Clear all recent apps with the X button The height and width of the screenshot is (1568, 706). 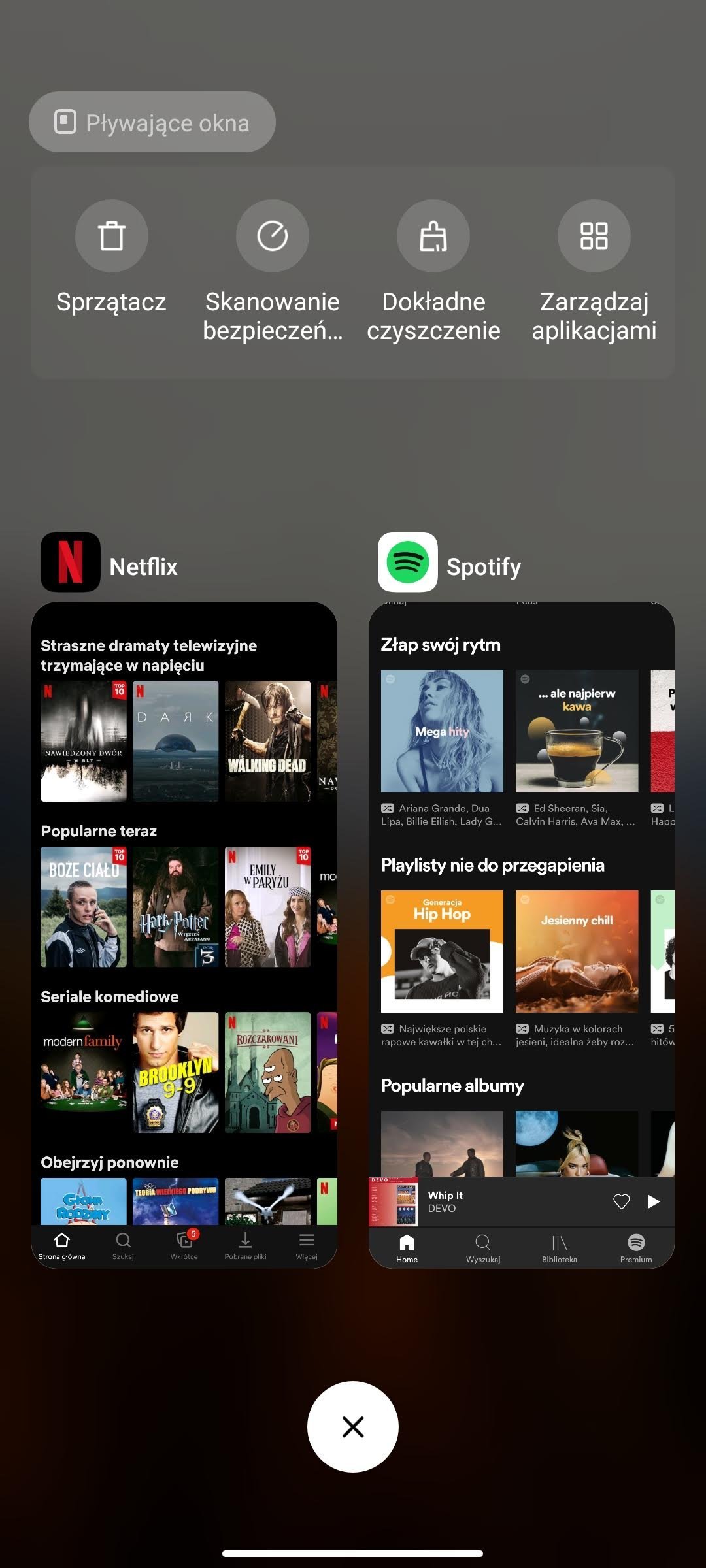tap(353, 1427)
